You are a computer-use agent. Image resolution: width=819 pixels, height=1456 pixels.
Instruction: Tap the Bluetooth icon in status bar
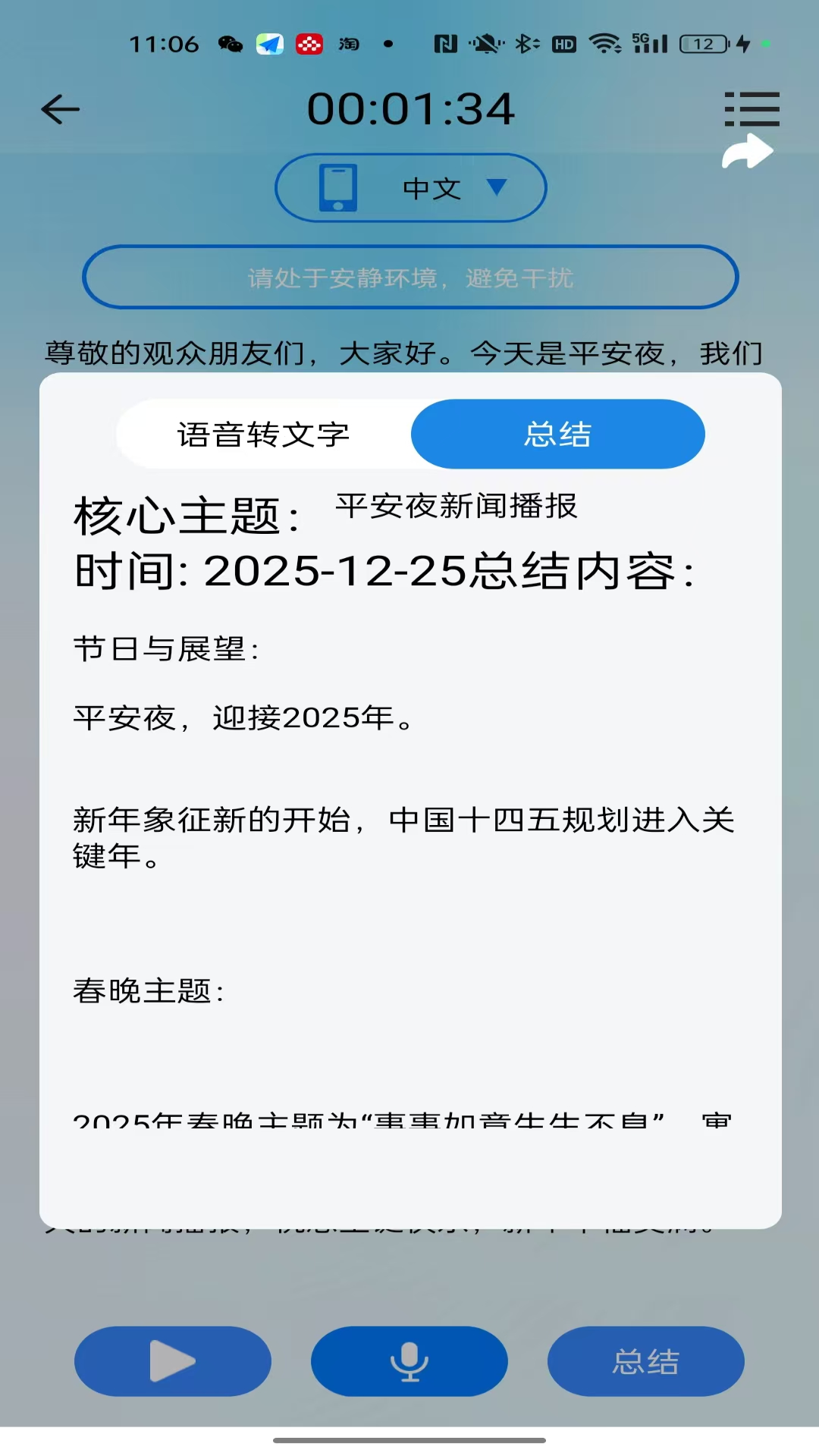[x=522, y=45]
